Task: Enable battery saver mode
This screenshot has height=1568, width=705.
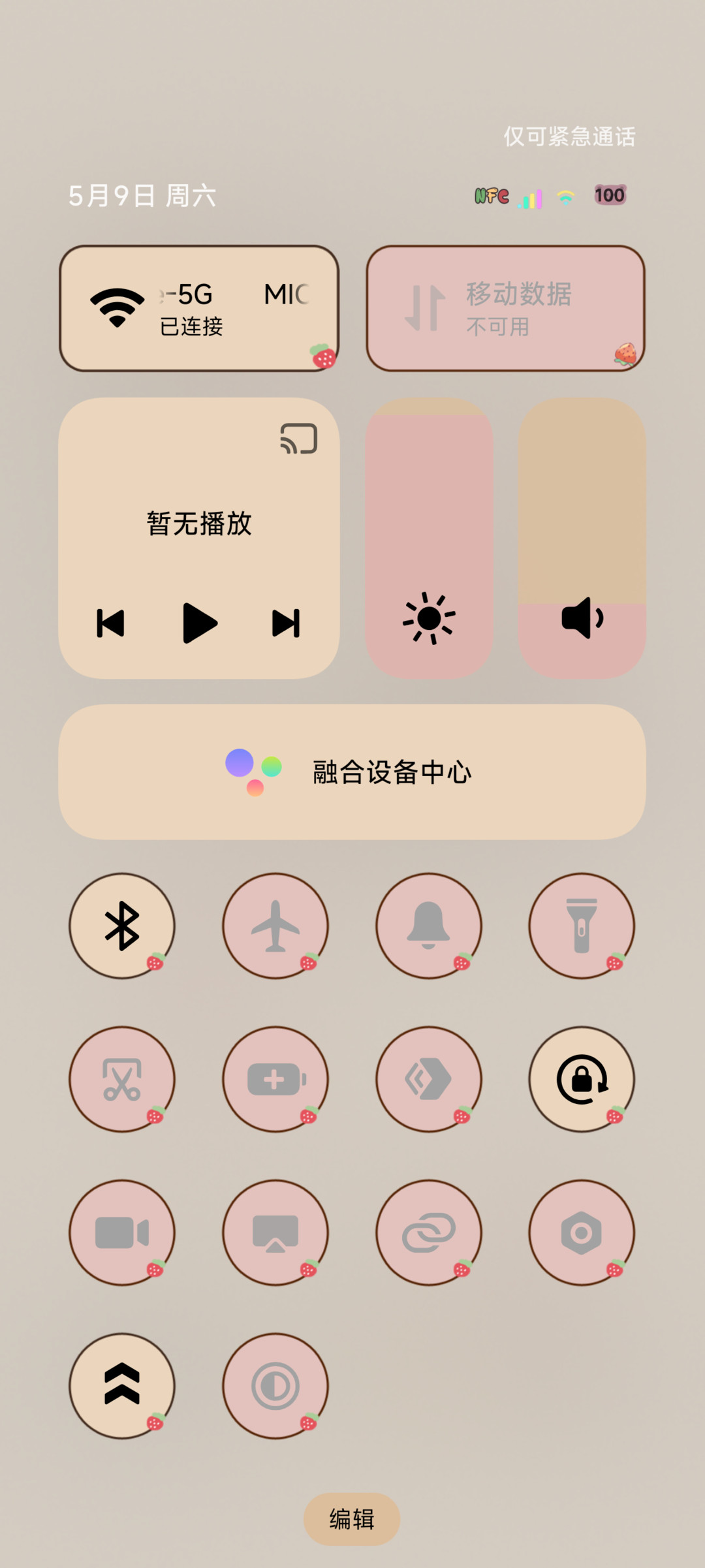Action: click(x=275, y=1079)
